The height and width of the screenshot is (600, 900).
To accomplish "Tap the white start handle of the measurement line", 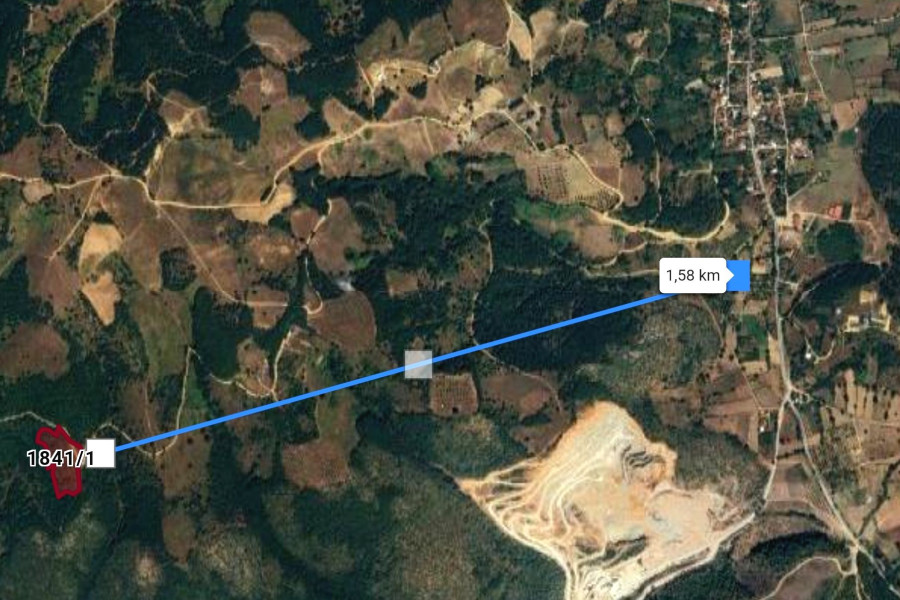I will point(101,452).
